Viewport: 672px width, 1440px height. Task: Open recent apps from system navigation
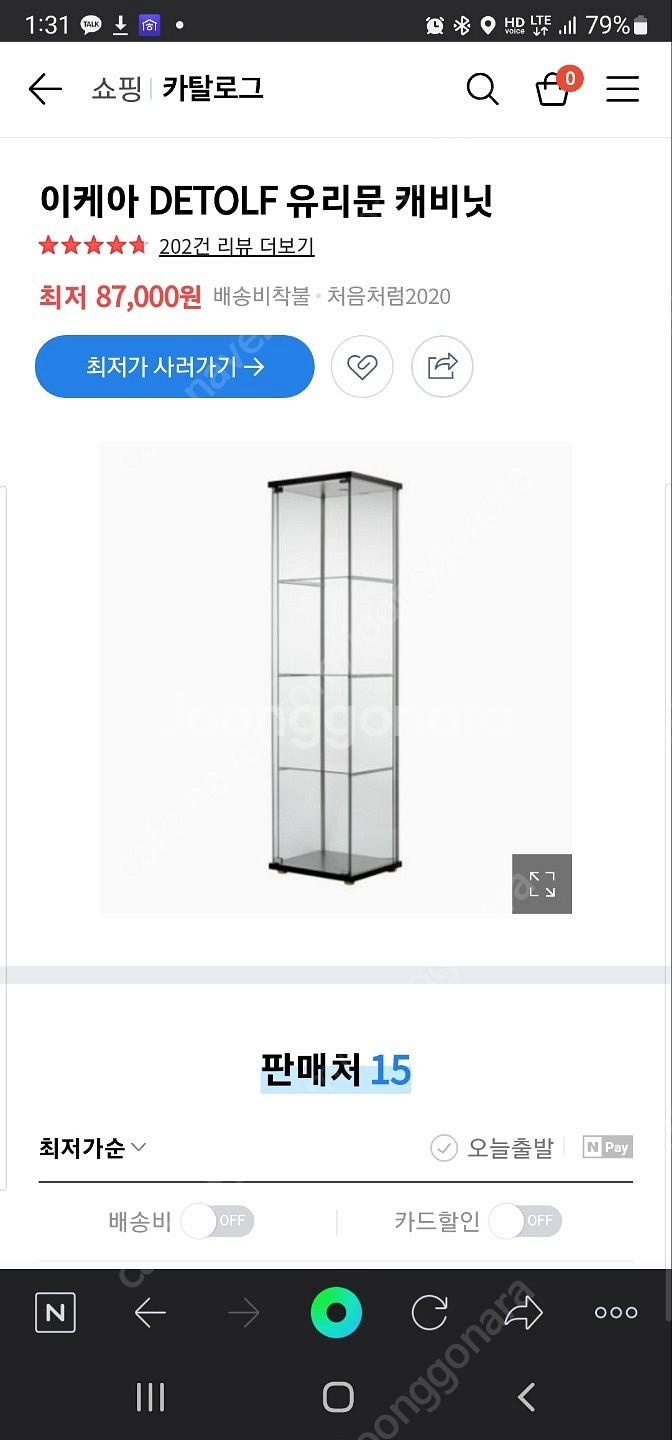pos(150,1397)
